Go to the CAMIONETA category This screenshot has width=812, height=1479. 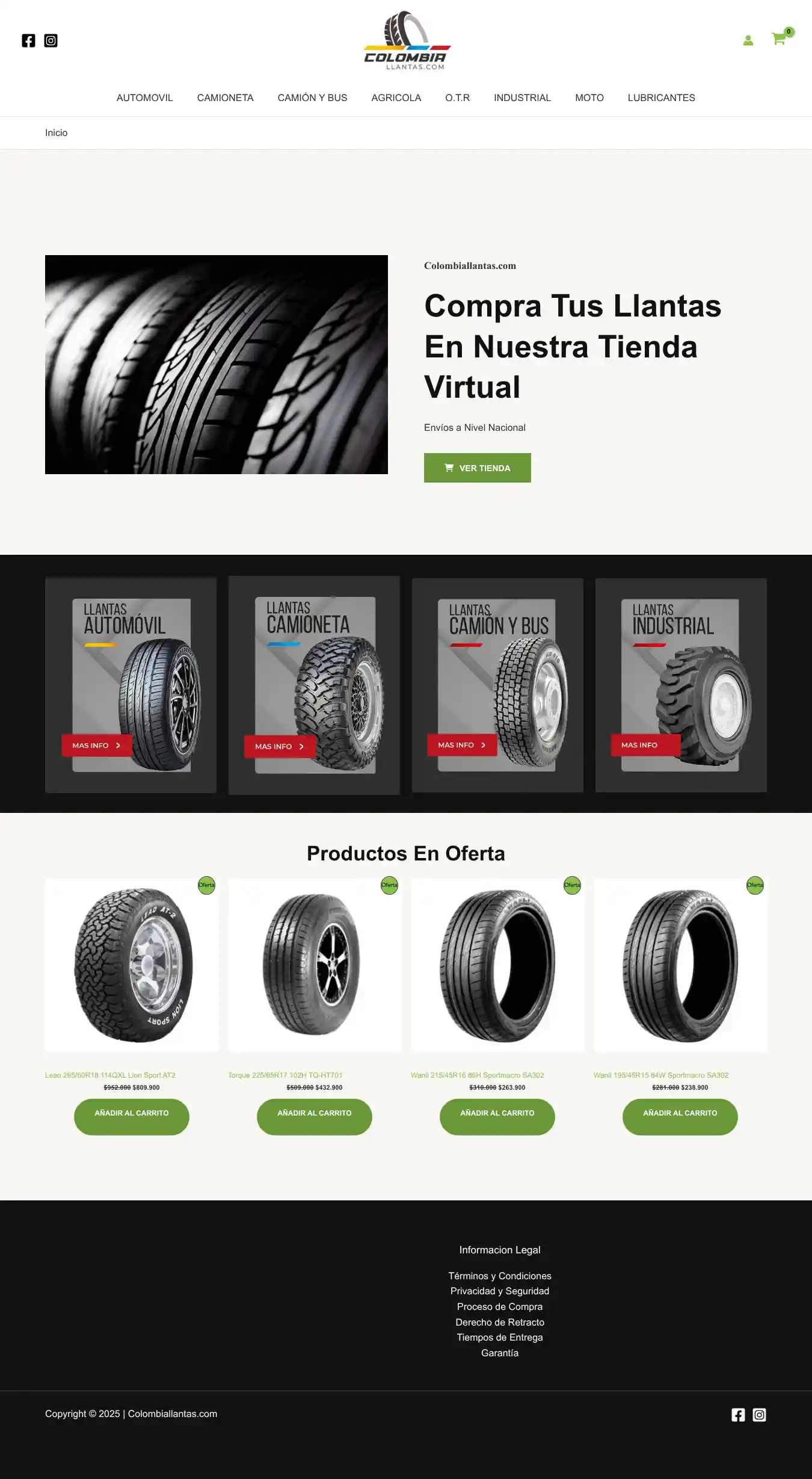(225, 97)
